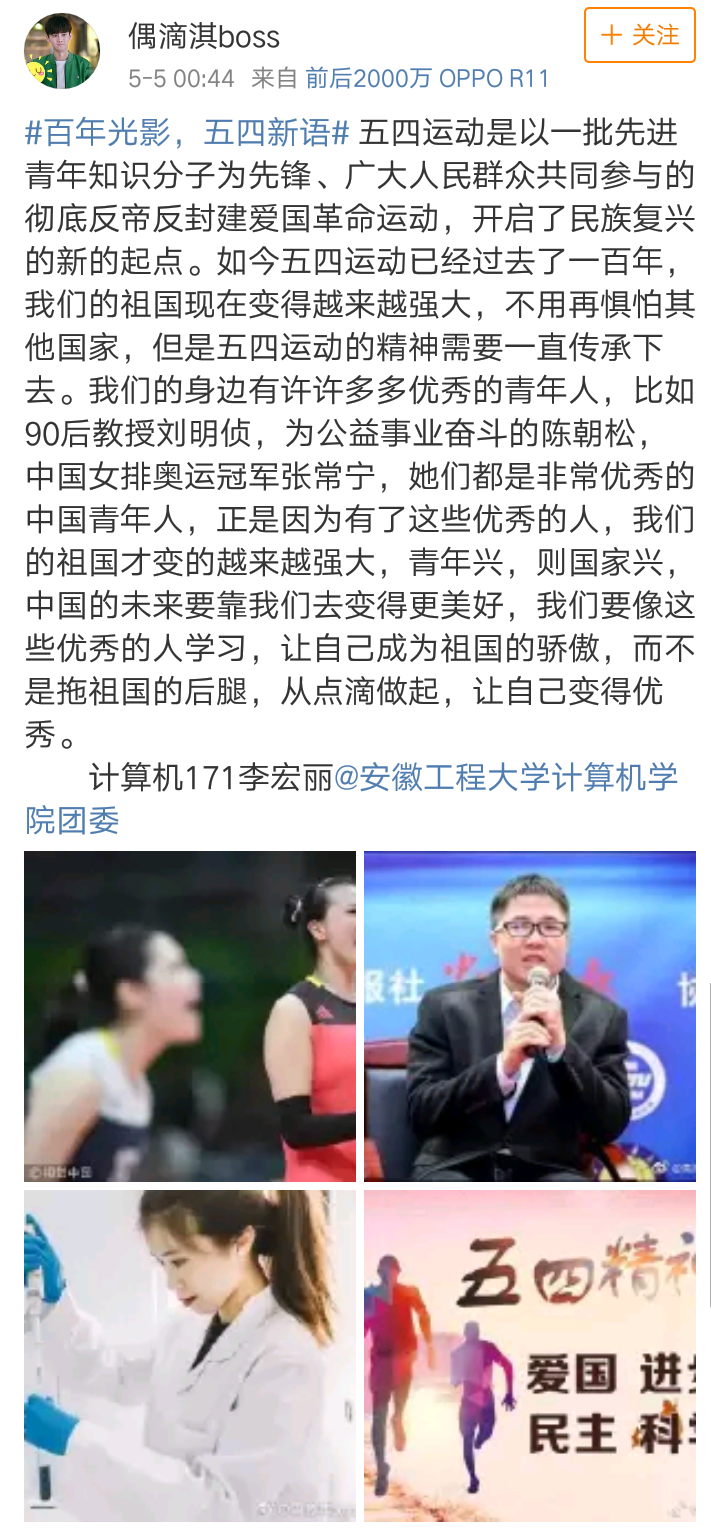View the volleyball players photo
Image resolution: width=711 pixels, height=1530 pixels.
click(190, 1016)
